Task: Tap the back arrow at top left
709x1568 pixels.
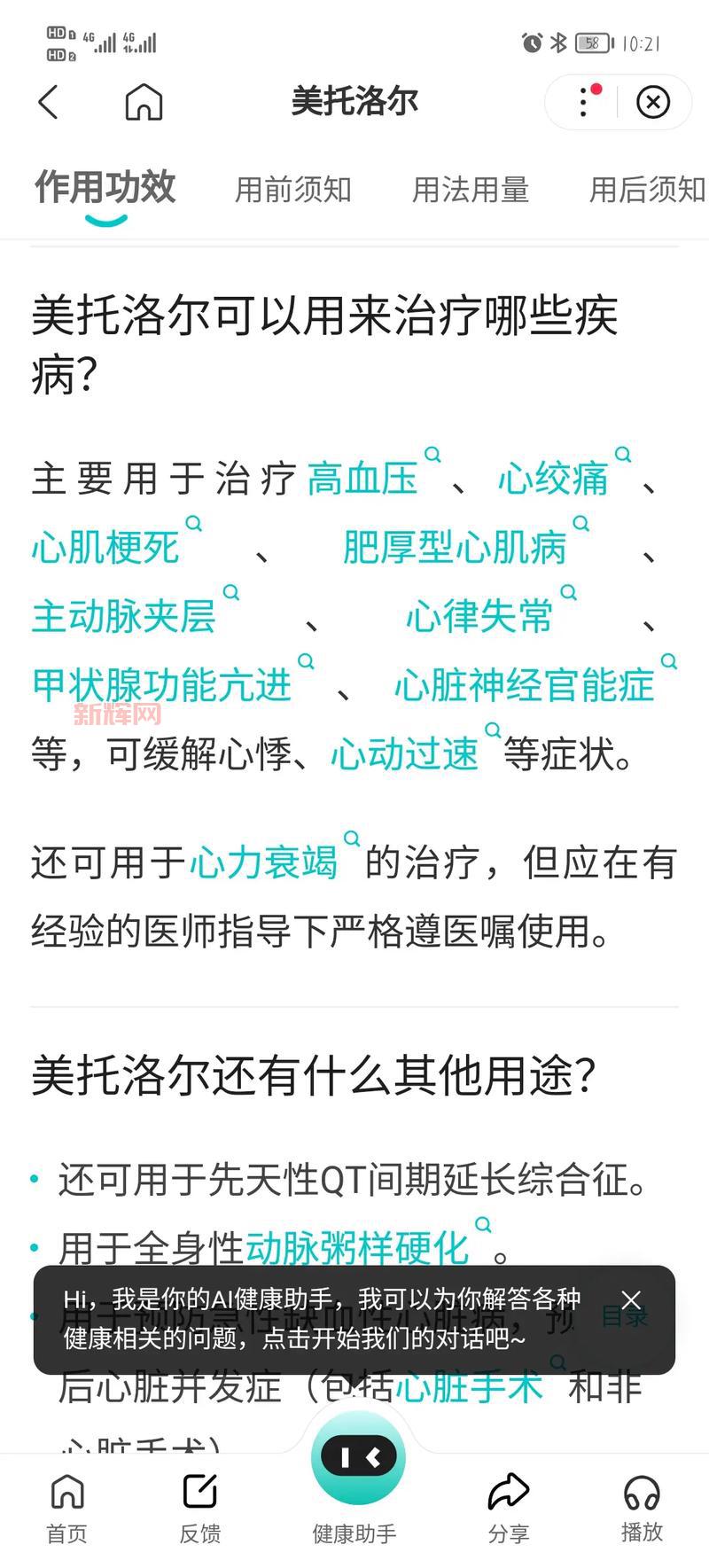Action: (x=51, y=102)
